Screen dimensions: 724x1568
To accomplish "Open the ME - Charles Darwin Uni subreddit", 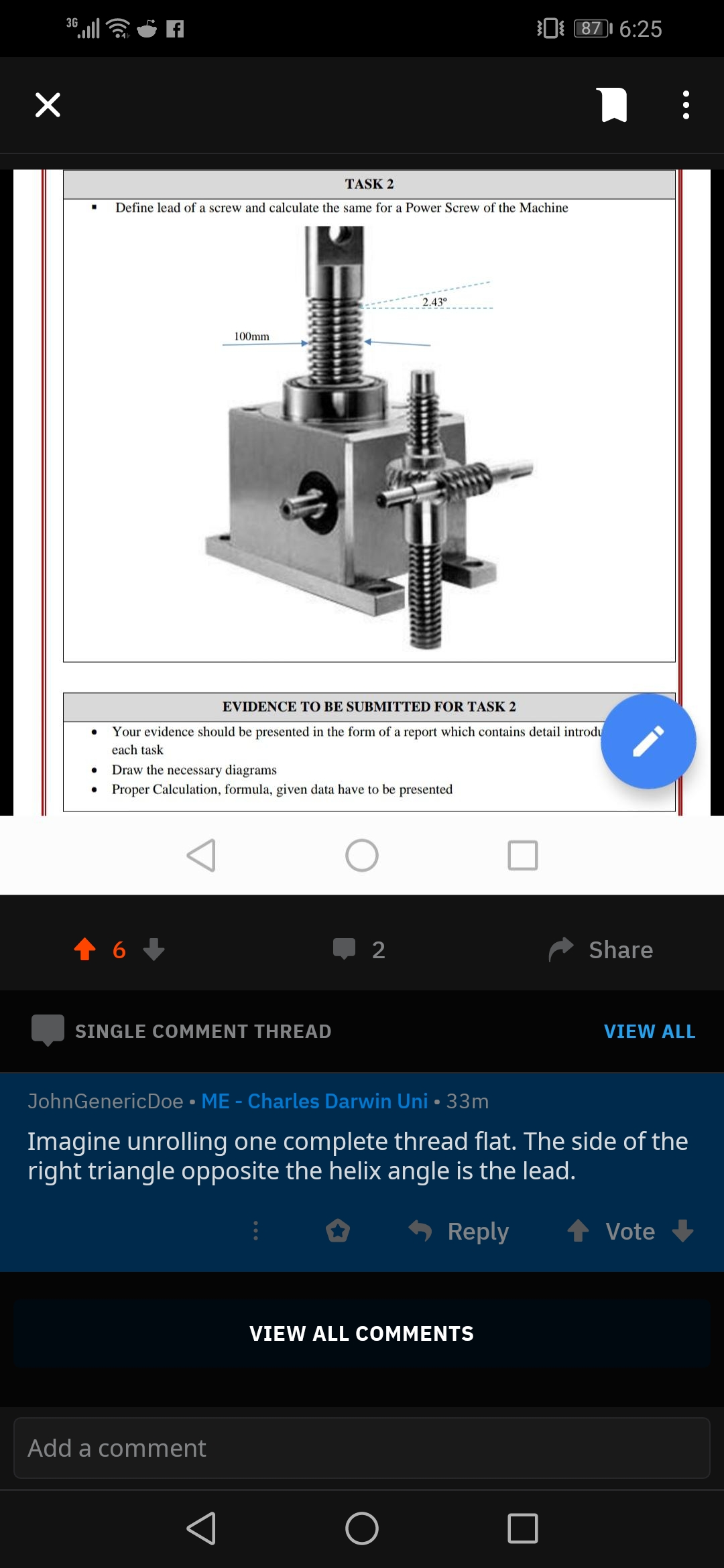I will coord(314,1101).
